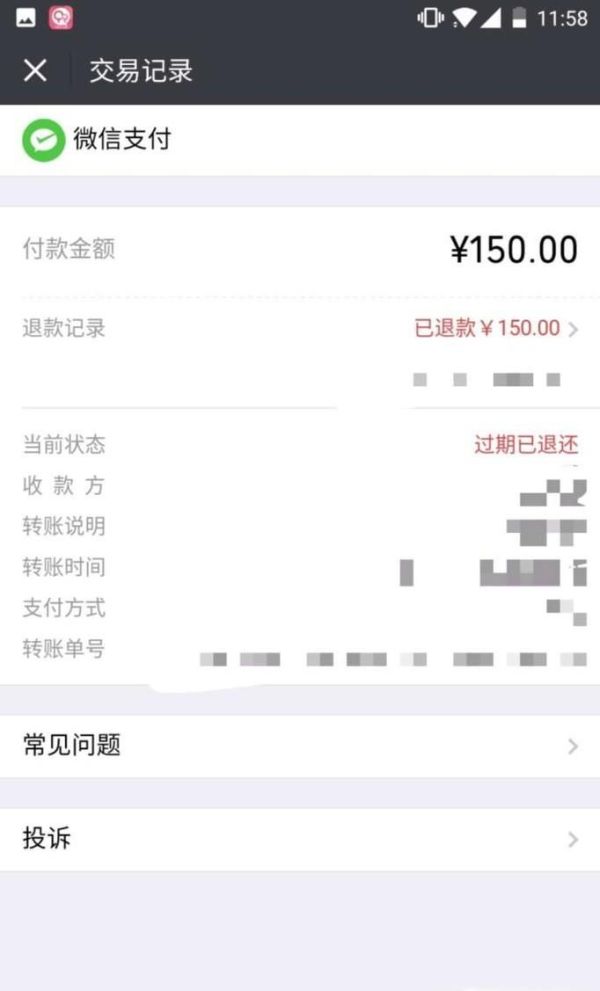
Task: Close the transaction record page
Action: click(x=35, y=70)
